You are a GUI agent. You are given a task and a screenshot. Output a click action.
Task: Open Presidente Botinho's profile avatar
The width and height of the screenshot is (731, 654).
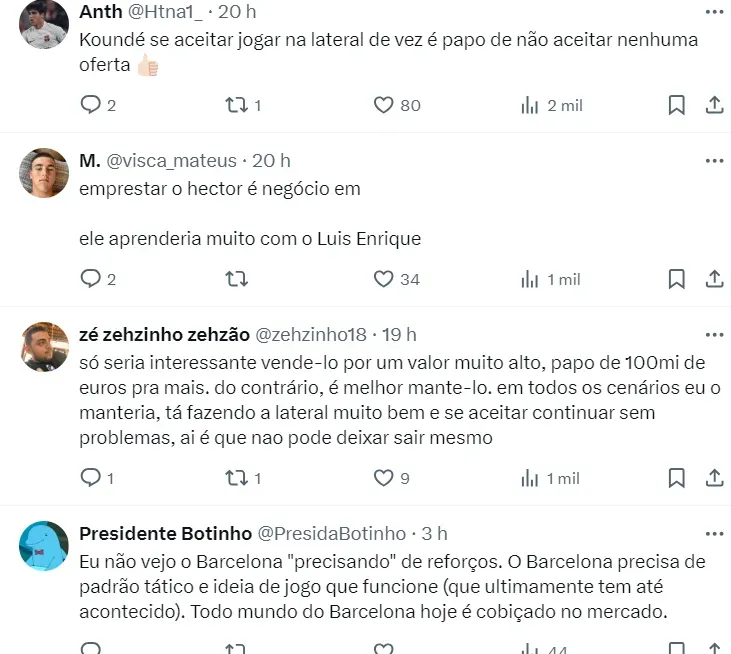pos(44,546)
